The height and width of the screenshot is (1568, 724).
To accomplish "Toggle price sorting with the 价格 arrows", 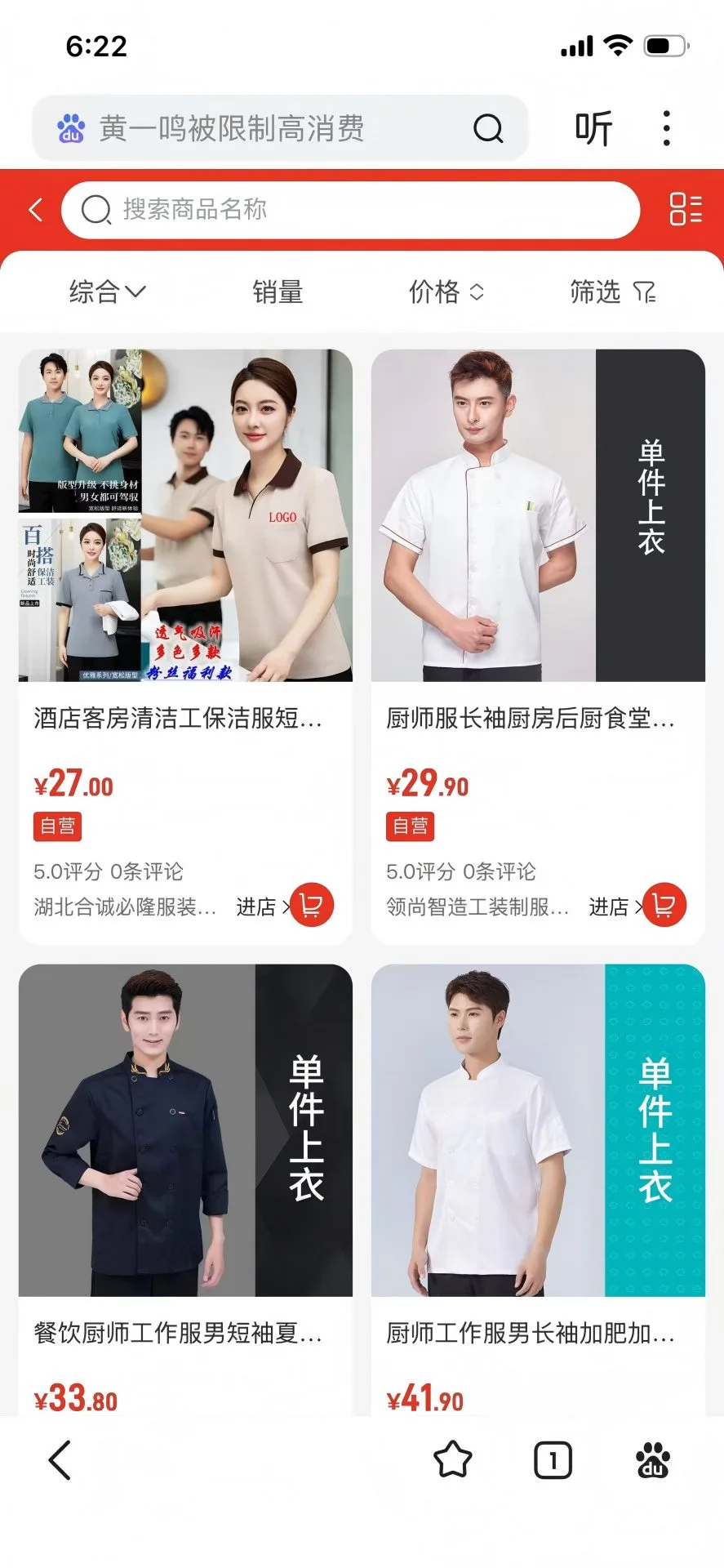I will pos(477,292).
